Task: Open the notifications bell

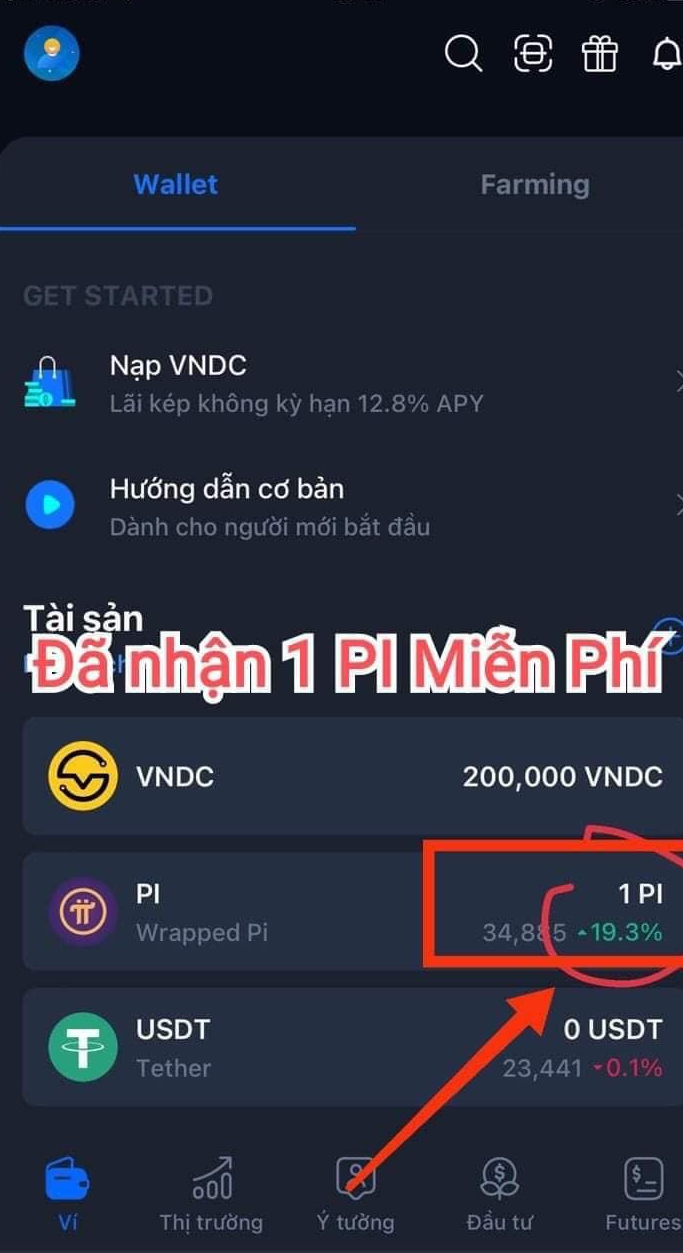Action: [x=667, y=54]
